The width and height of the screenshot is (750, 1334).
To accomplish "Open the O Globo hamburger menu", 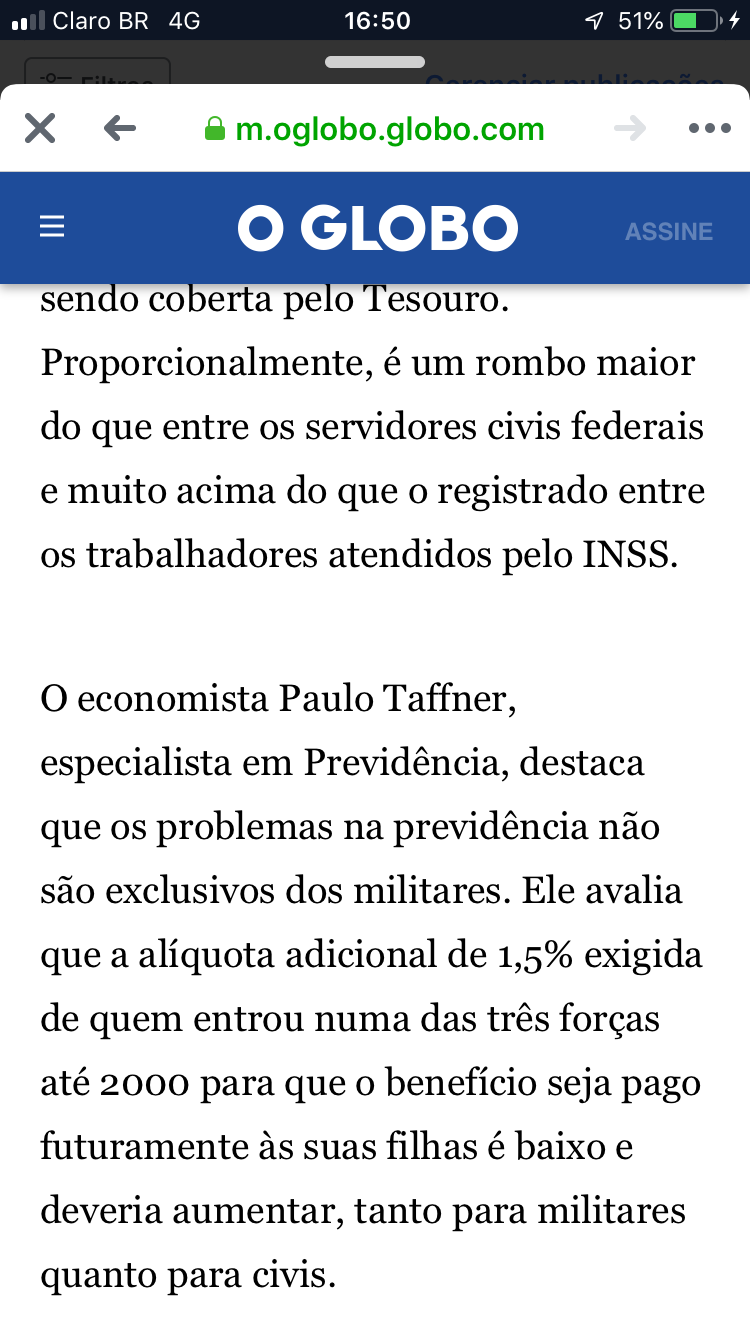I will coord(52,228).
